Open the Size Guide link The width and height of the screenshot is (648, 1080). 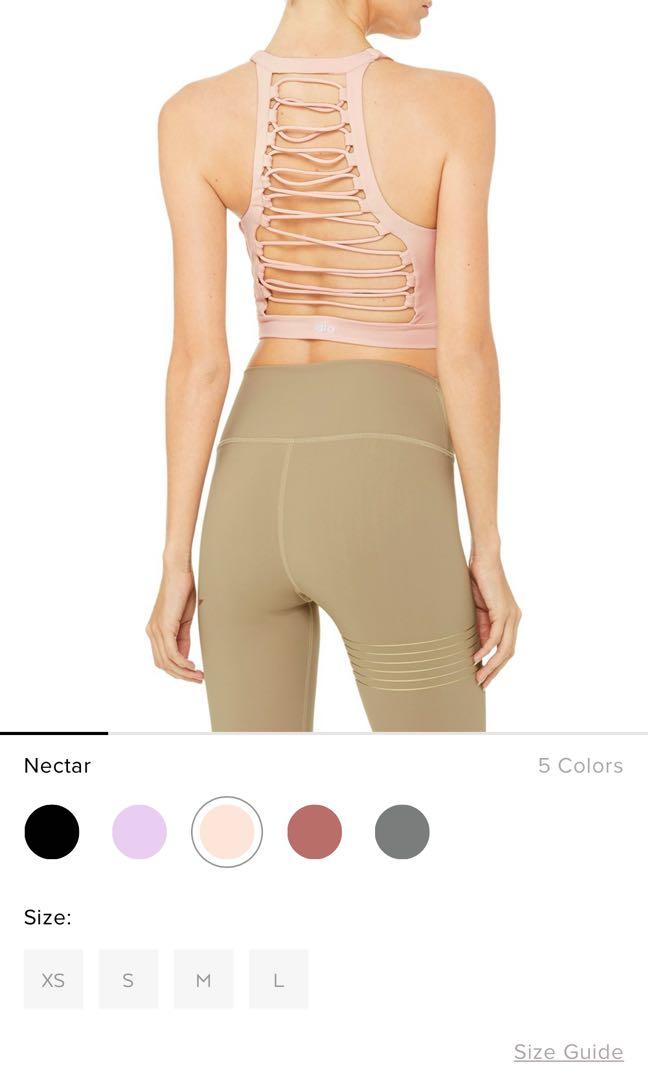click(x=568, y=1052)
